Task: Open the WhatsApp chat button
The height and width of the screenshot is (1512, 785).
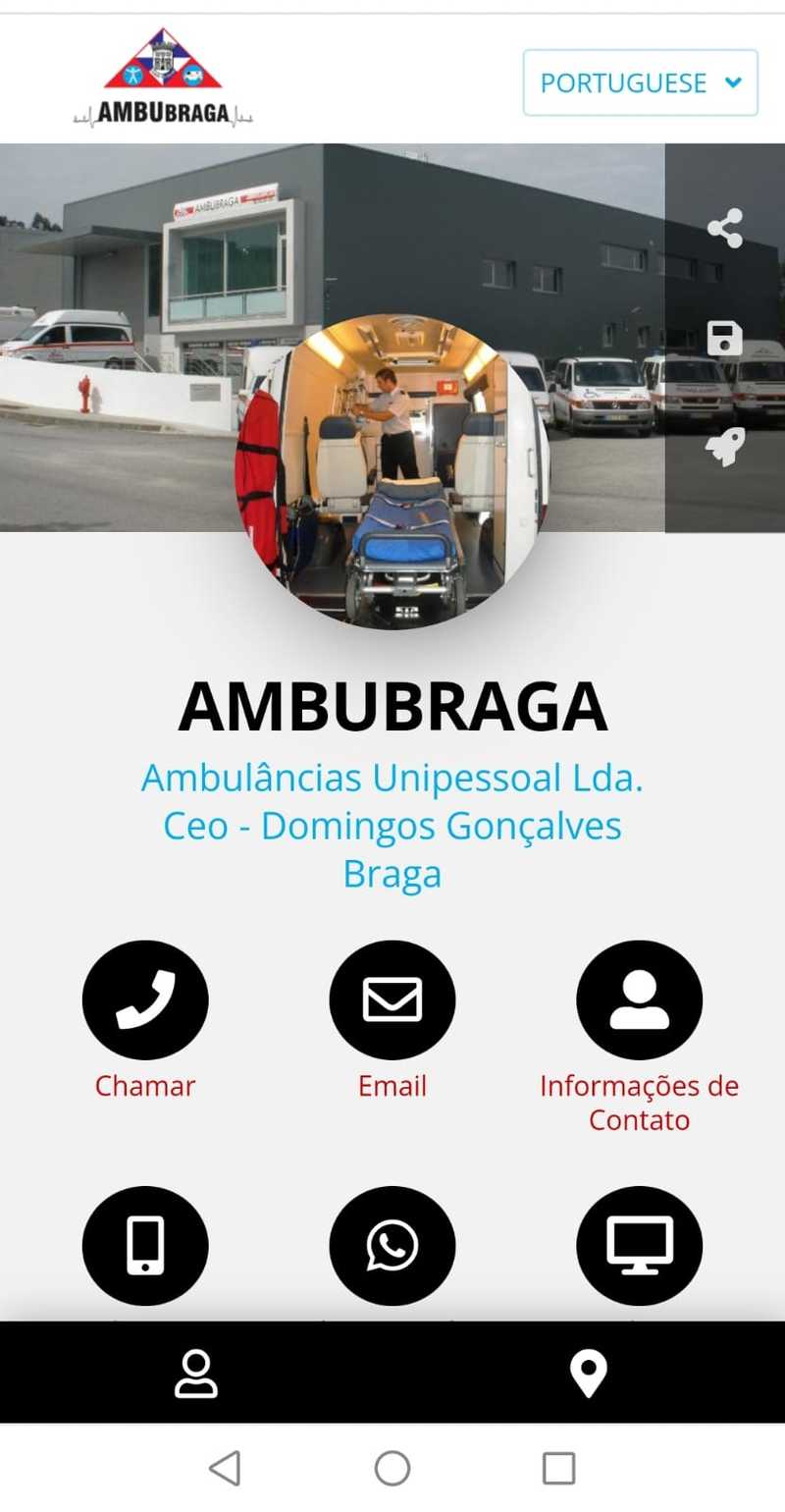Action: 392,1246
